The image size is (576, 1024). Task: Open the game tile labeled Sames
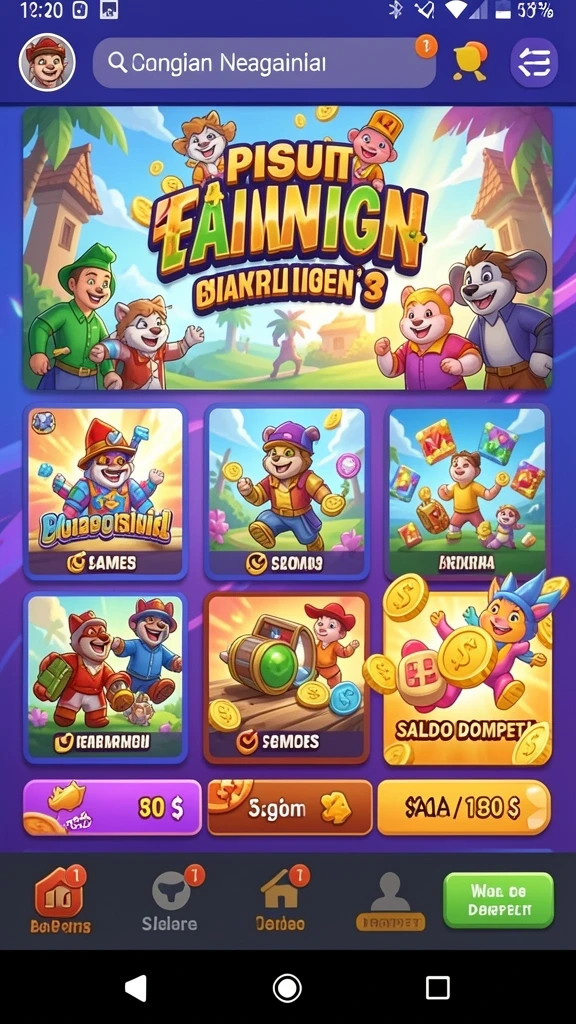click(x=105, y=492)
